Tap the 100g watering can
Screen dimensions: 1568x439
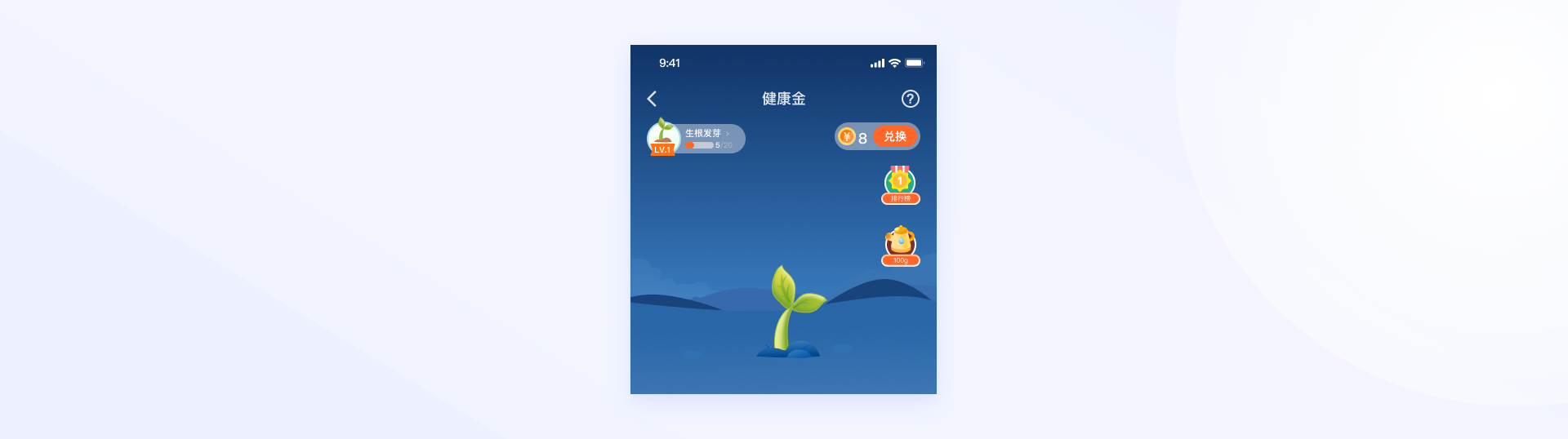click(x=901, y=246)
